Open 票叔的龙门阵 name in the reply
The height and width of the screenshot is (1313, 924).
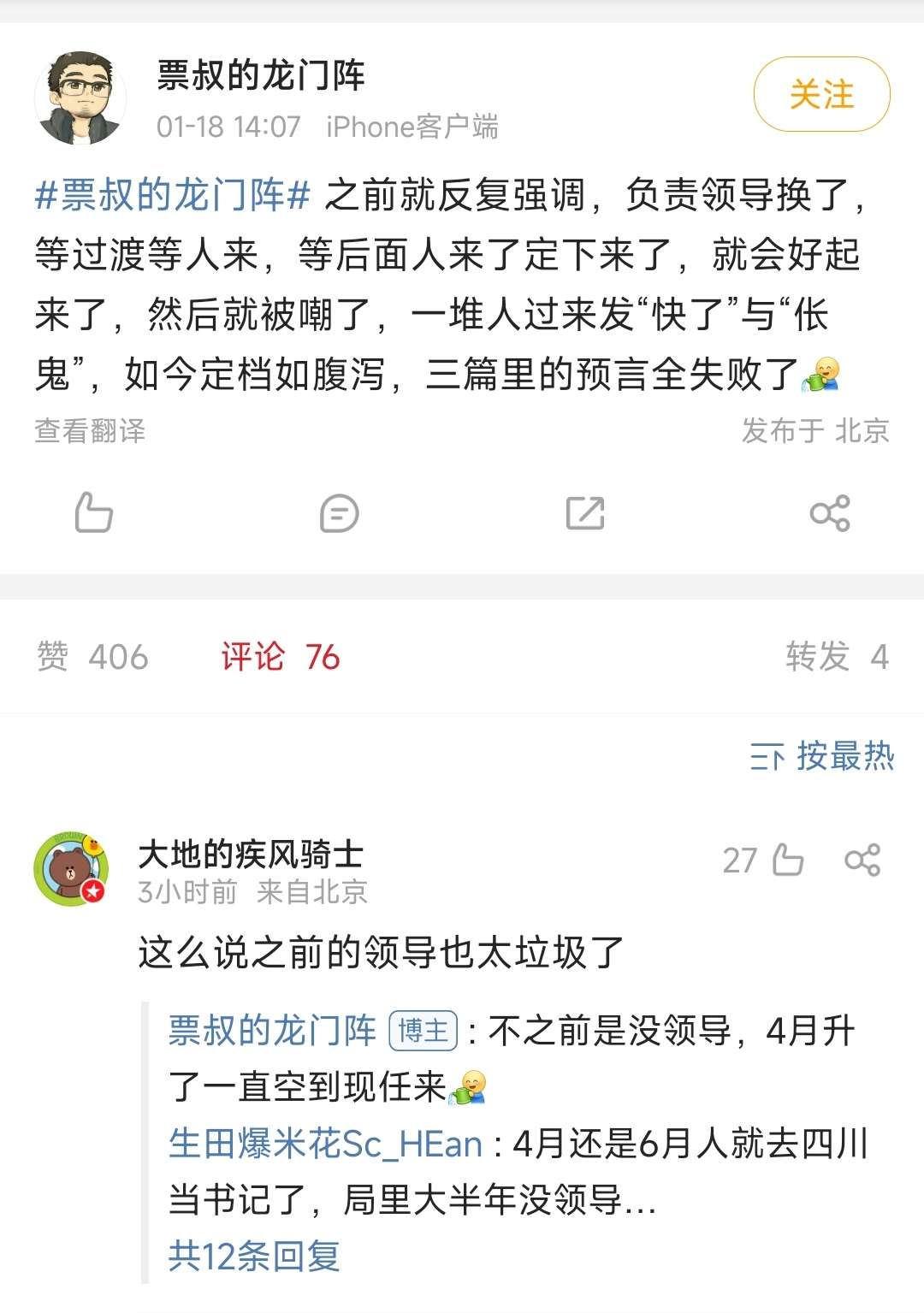(x=272, y=1030)
